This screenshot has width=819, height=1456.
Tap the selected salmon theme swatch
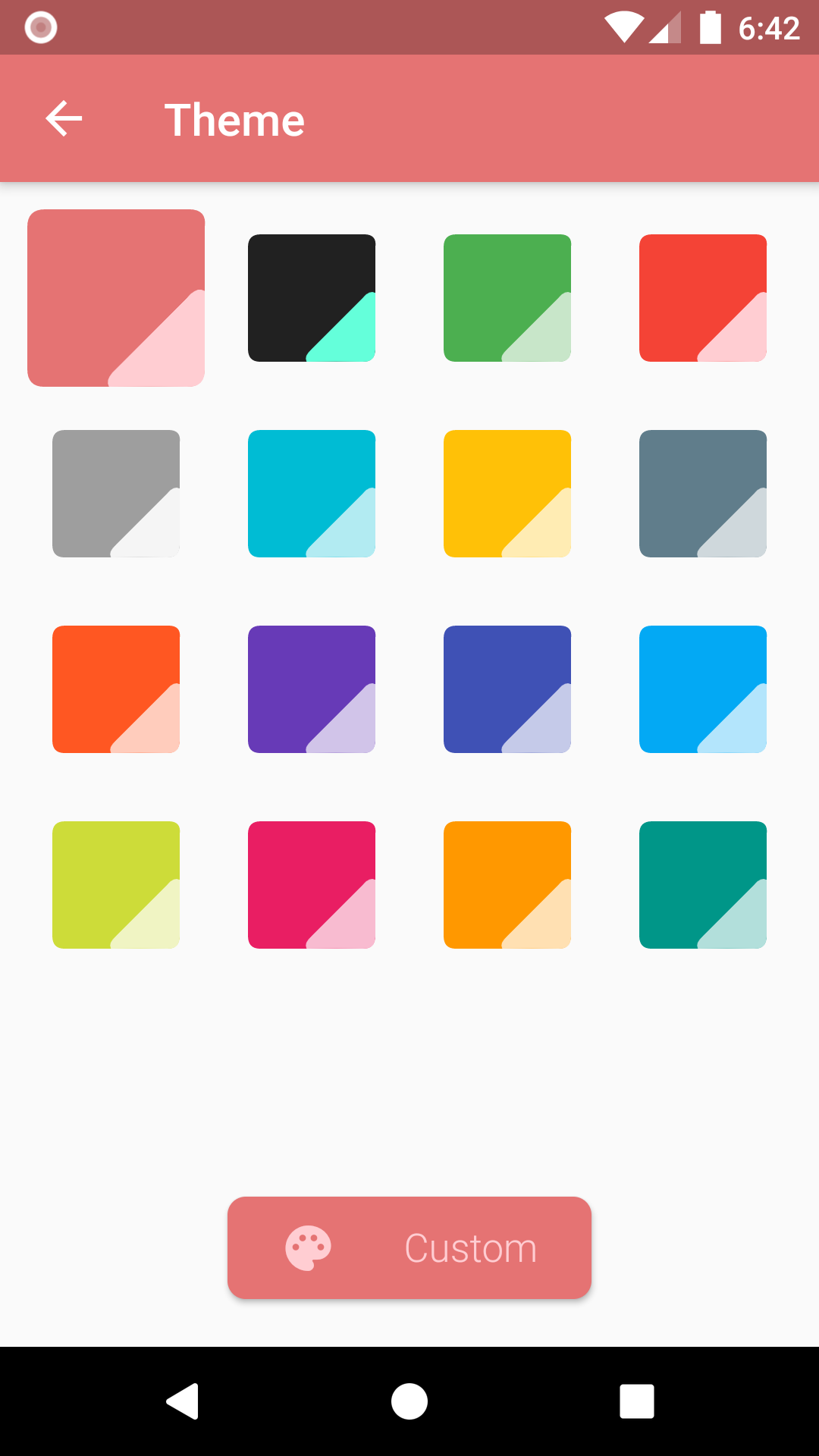116,297
